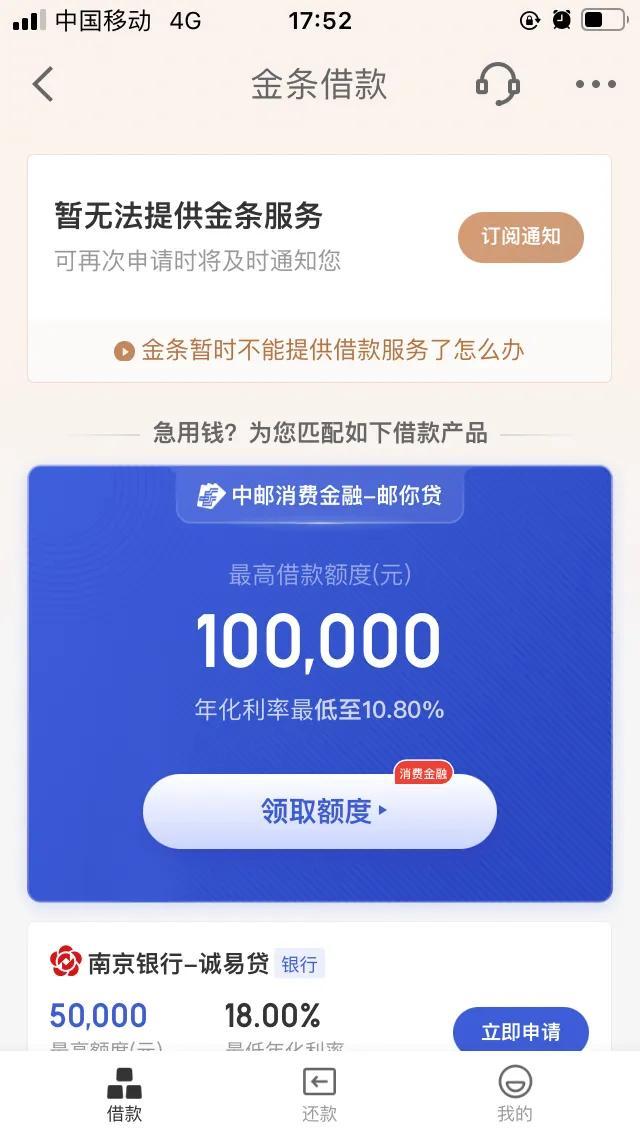Tap 订阅通知 button
The image size is (640, 1136).
point(520,237)
